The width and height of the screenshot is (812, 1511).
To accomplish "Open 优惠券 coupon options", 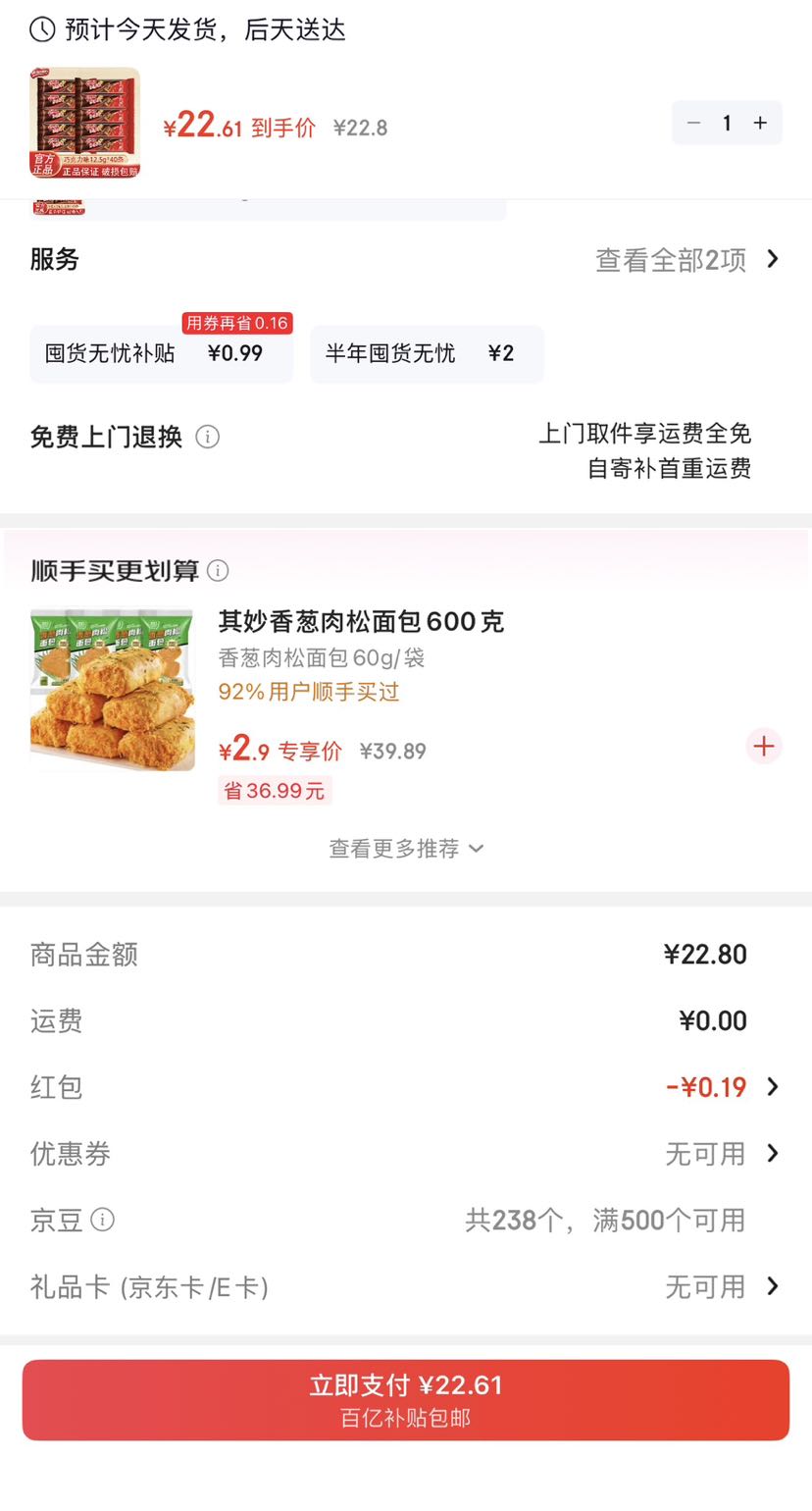I will tap(406, 1154).
